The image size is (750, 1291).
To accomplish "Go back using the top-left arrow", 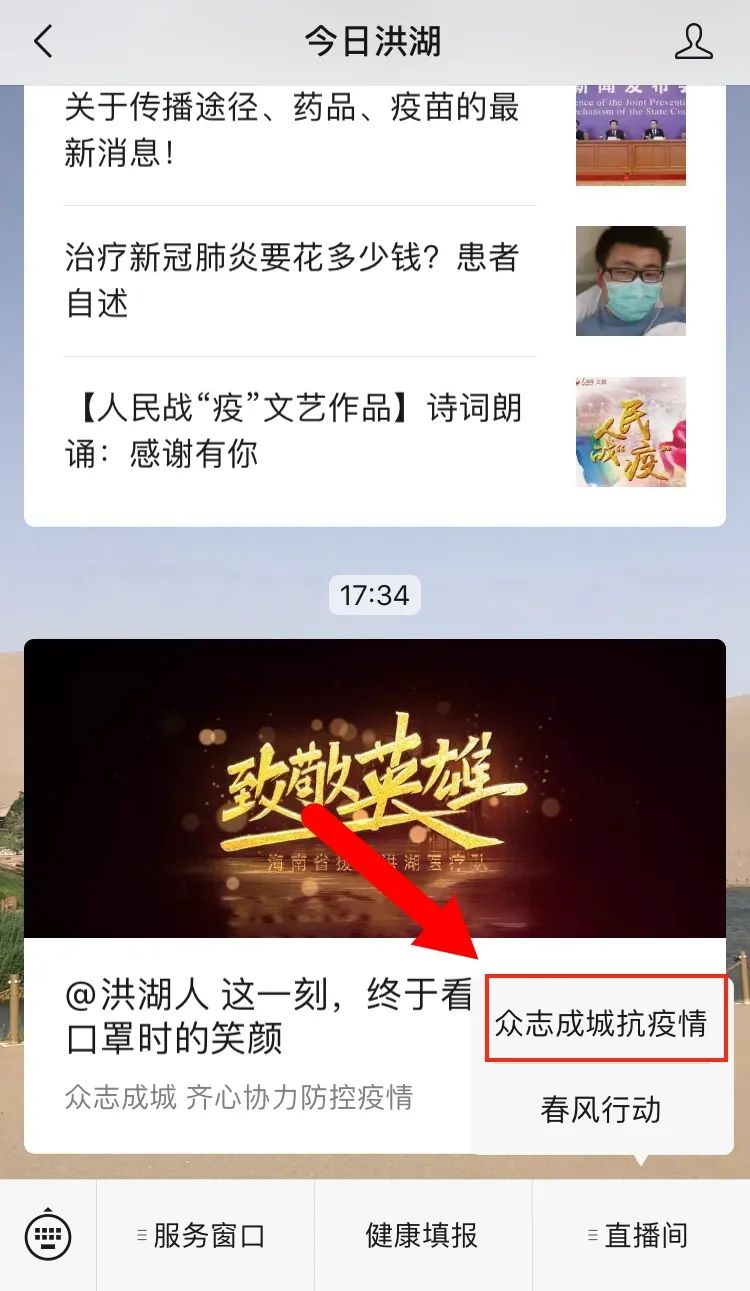I will [43, 42].
